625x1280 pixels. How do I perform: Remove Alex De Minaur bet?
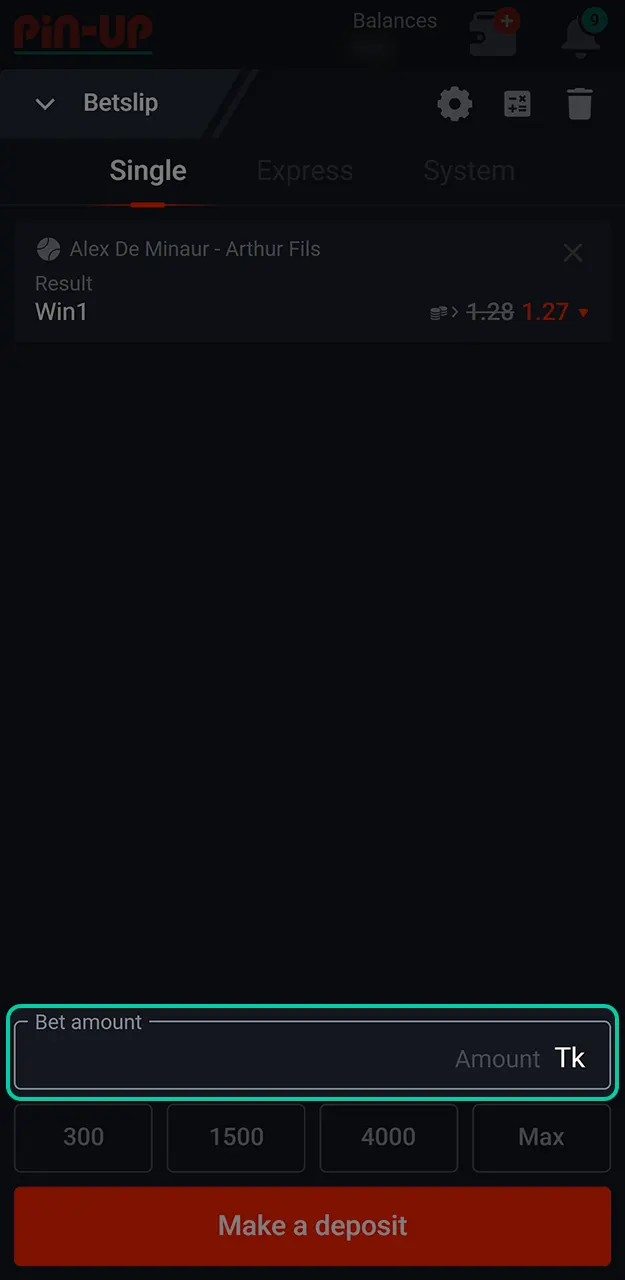click(573, 253)
